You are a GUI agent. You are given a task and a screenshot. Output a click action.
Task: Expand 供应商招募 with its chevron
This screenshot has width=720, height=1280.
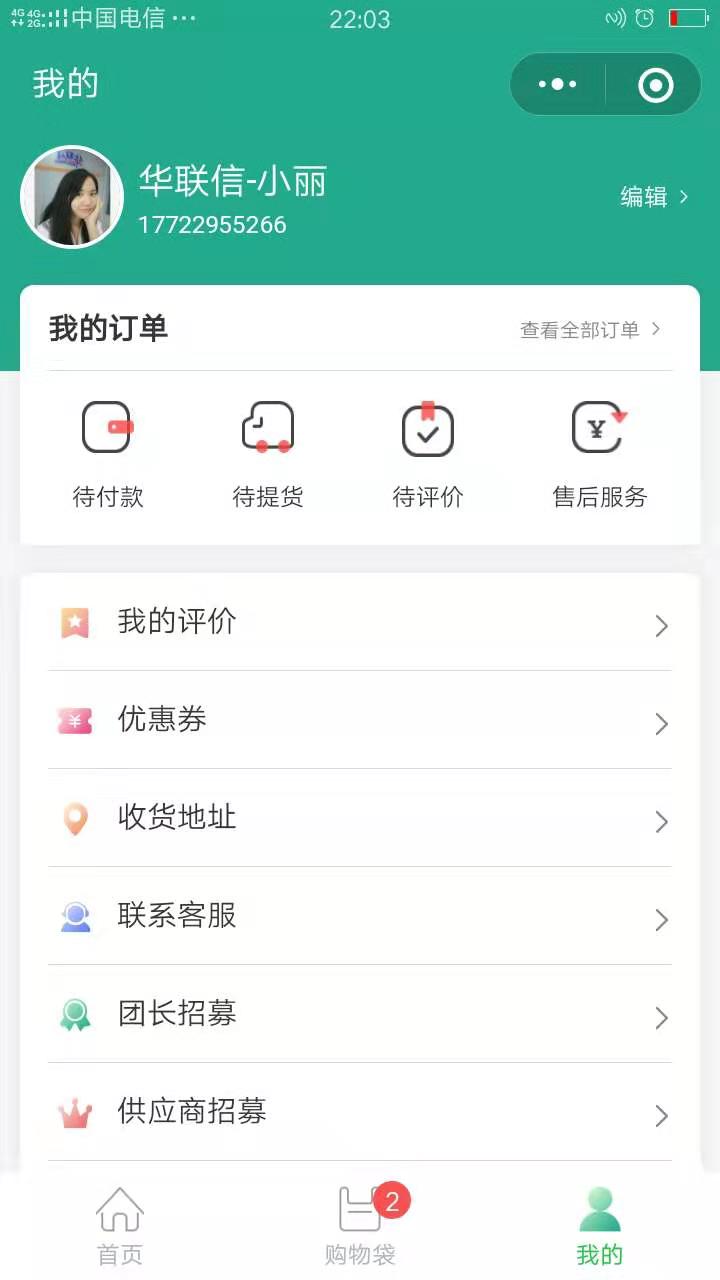661,1115
